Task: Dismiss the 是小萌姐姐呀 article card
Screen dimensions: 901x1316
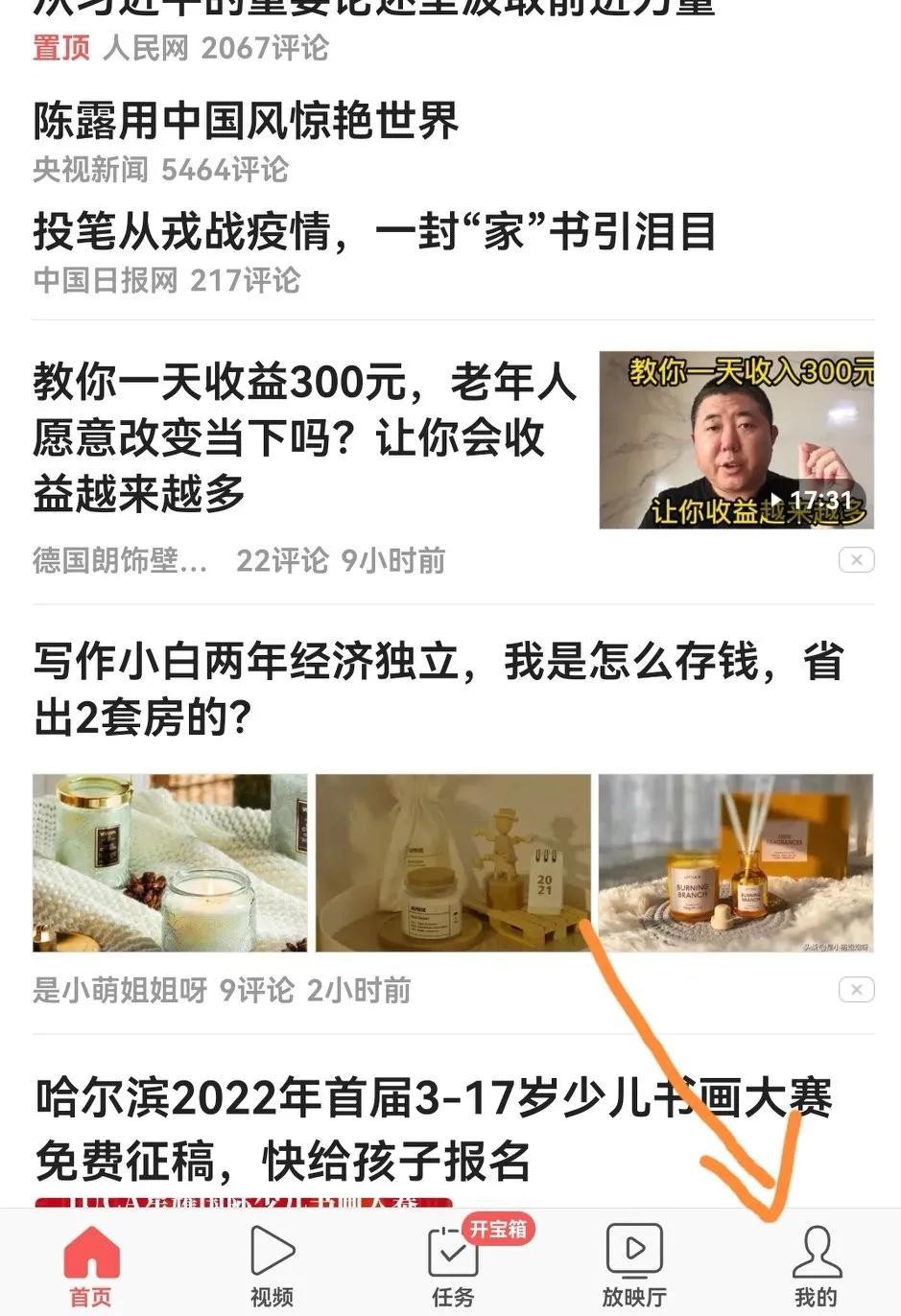Action: tap(855, 989)
